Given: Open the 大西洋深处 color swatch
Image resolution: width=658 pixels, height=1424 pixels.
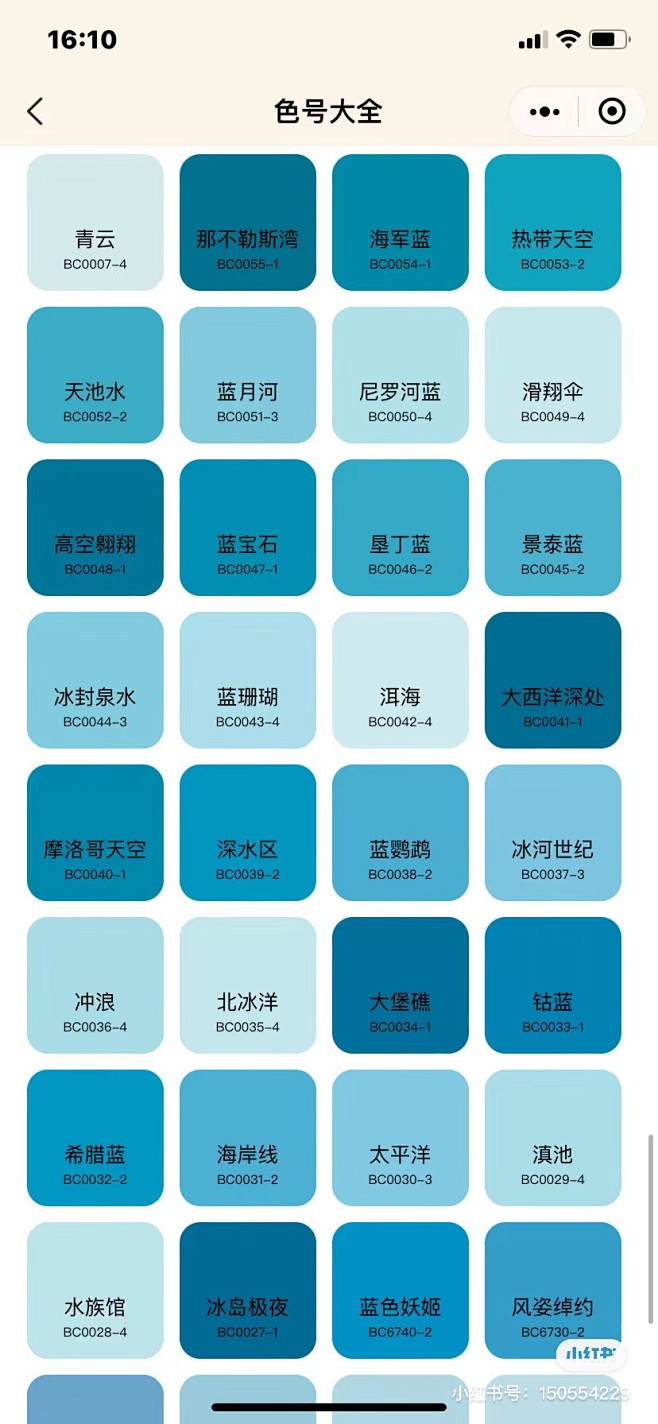Looking at the screenshot, I should pyautogui.click(x=553, y=680).
